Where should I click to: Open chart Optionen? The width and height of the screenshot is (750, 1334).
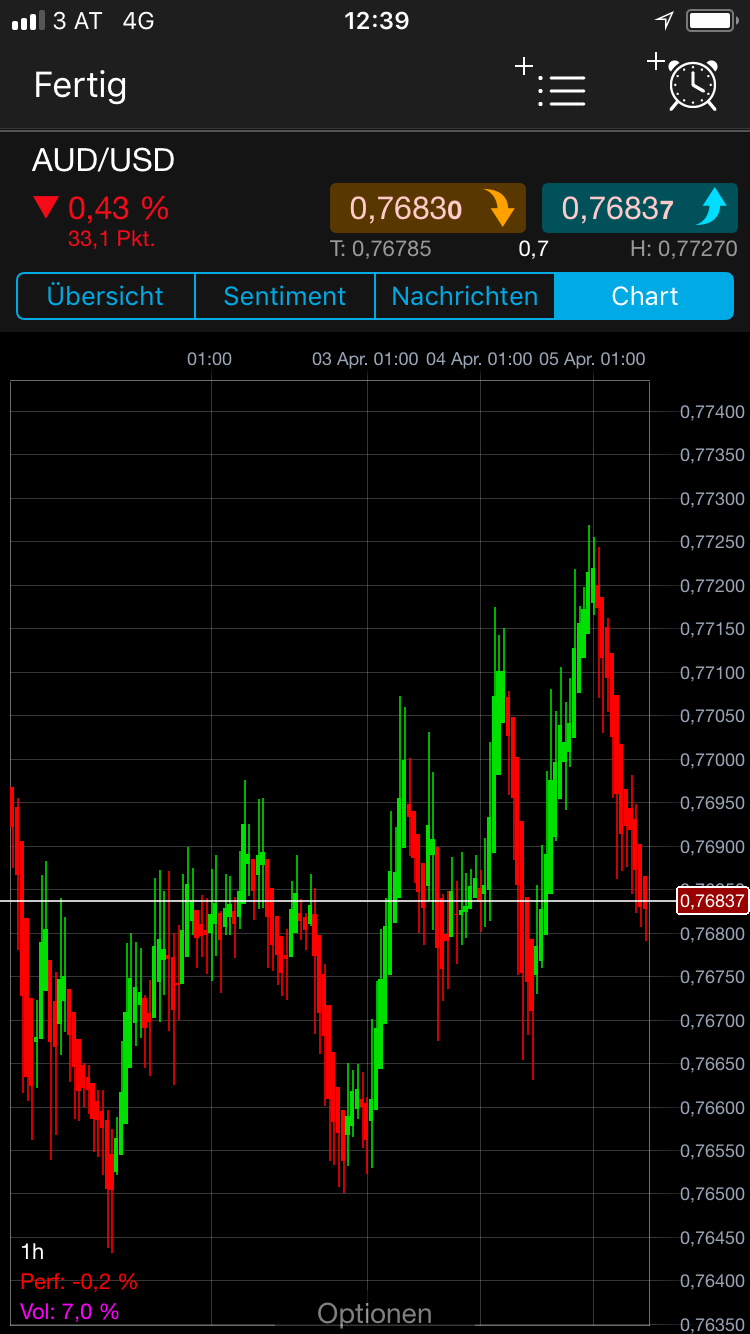tap(375, 1313)
